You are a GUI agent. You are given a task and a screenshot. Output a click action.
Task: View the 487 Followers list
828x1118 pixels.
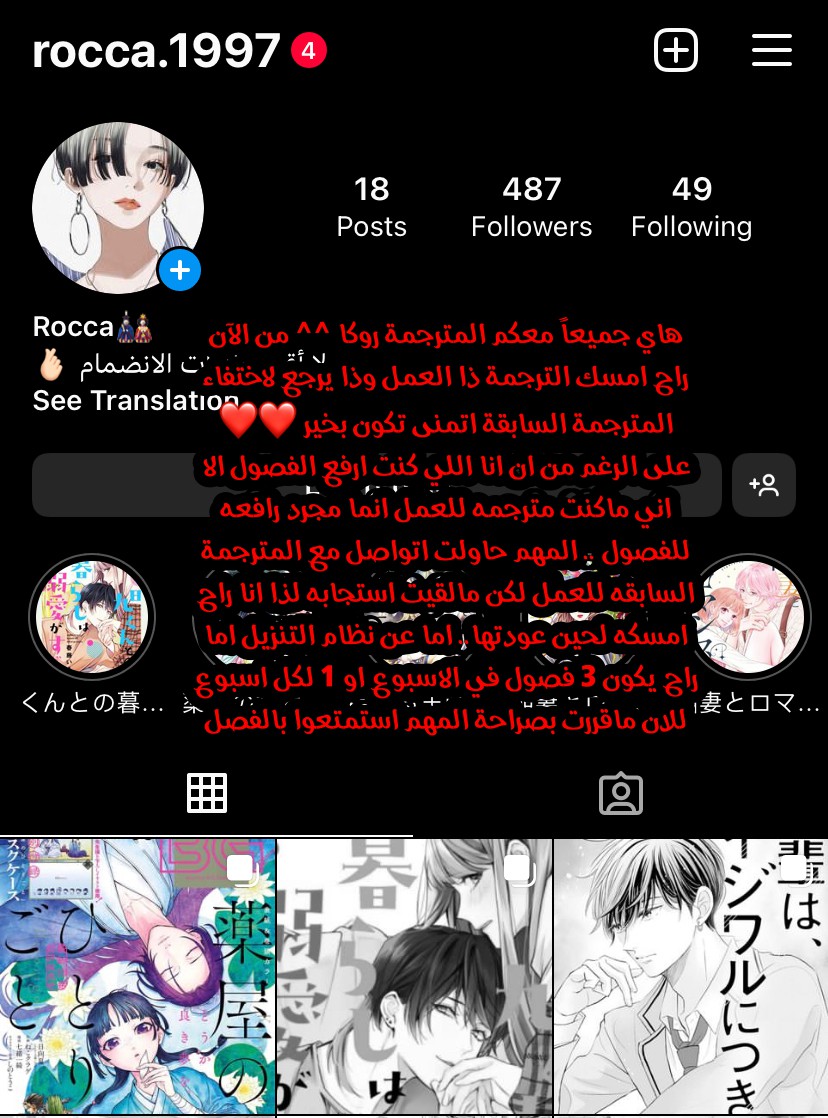[x=531, y=208]
